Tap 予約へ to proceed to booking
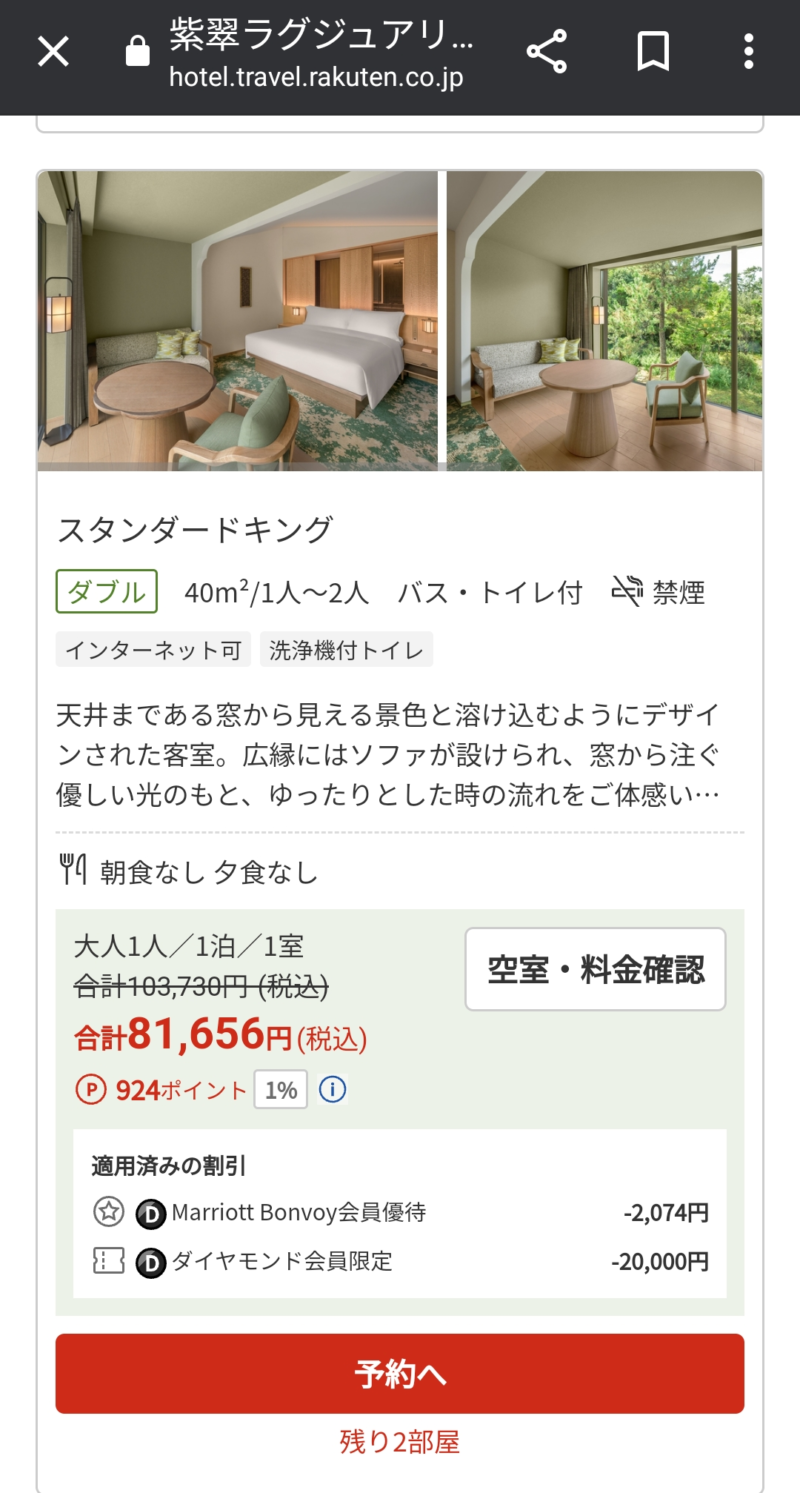 tap(400, 1374)
